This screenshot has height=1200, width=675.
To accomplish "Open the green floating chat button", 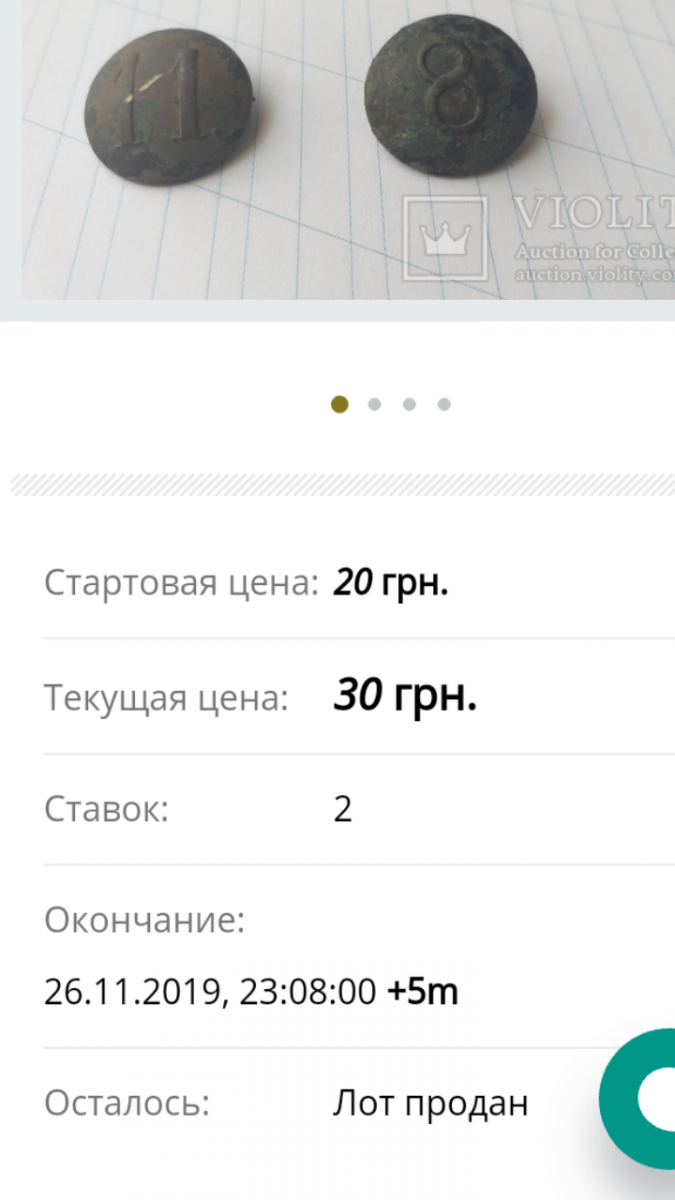I will pyautogui.click(x=638, y=1098).
